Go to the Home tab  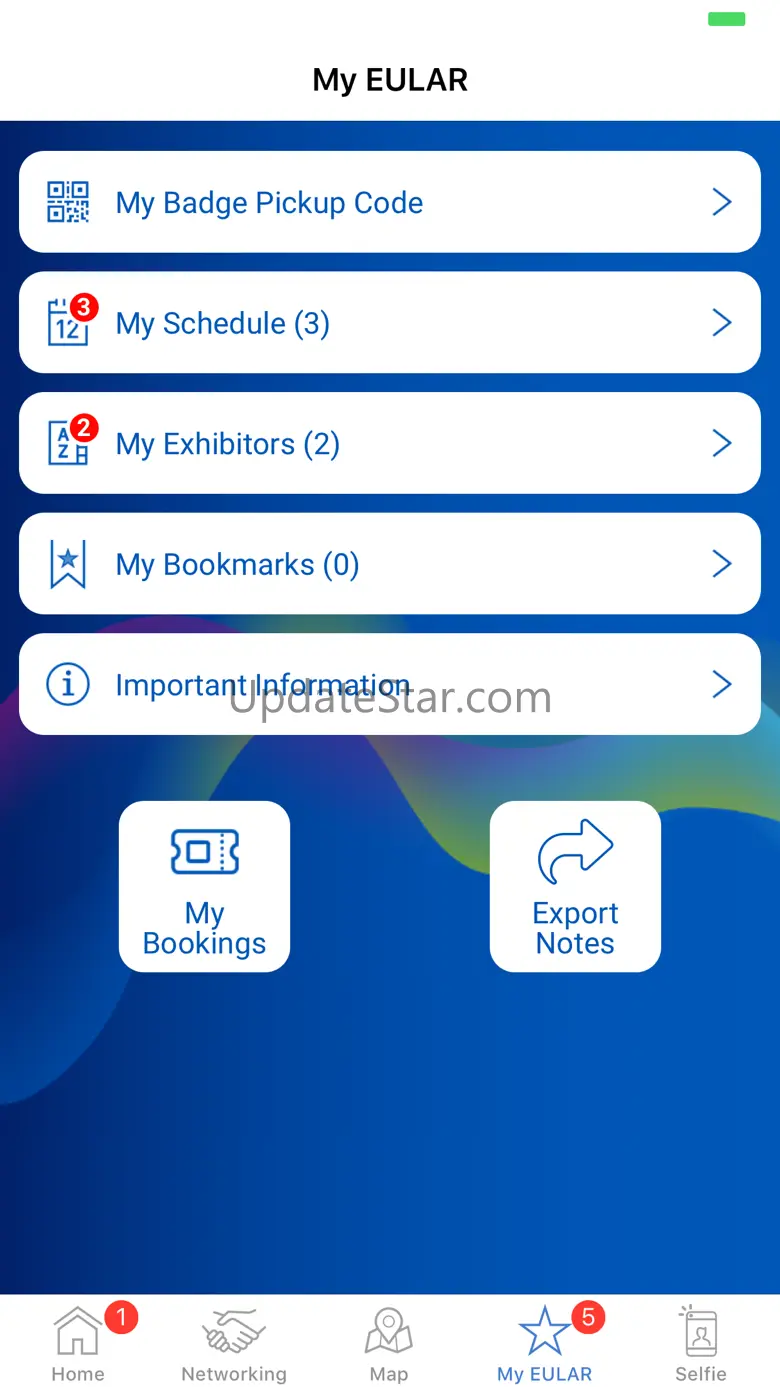point(78,1343)
